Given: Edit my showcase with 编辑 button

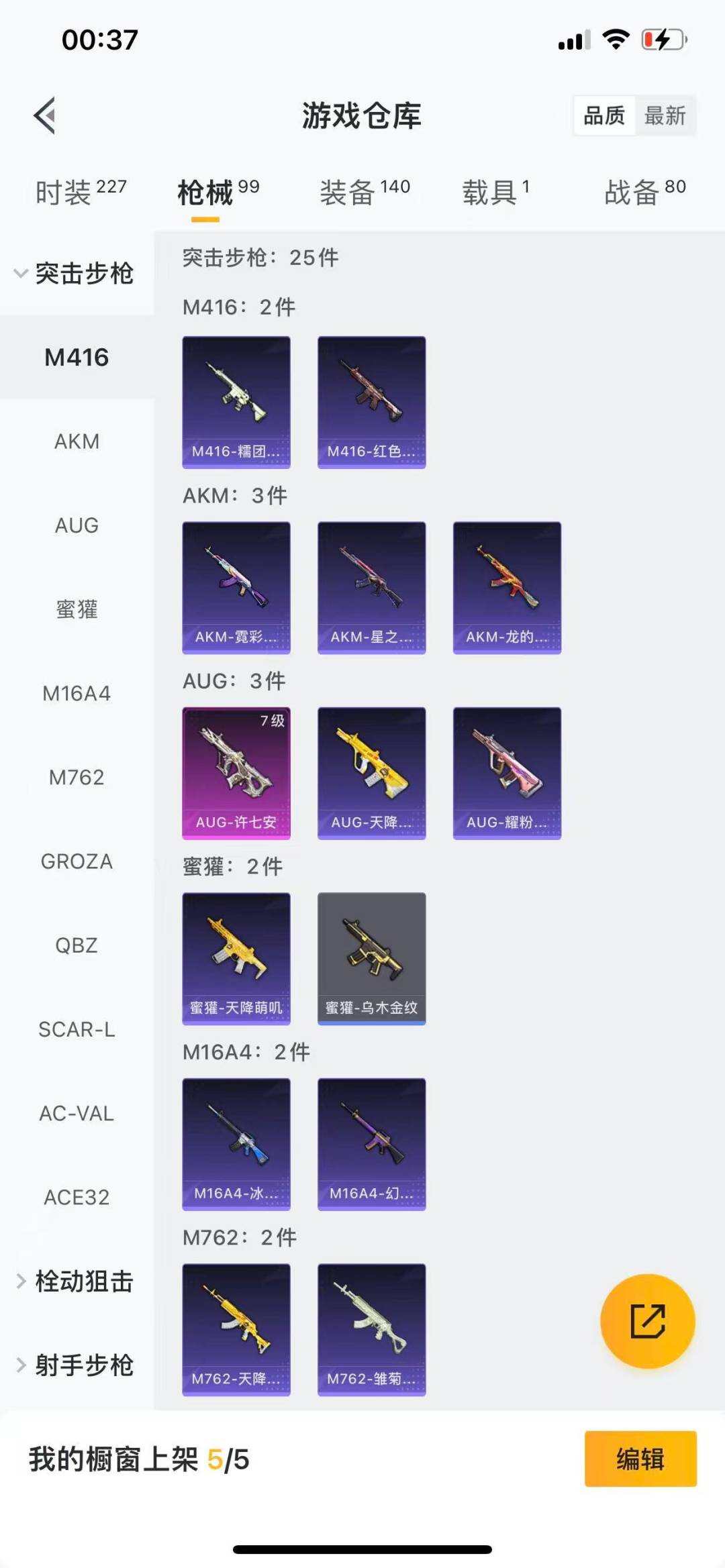Looking at the screenshot, I should point(640,1459).
